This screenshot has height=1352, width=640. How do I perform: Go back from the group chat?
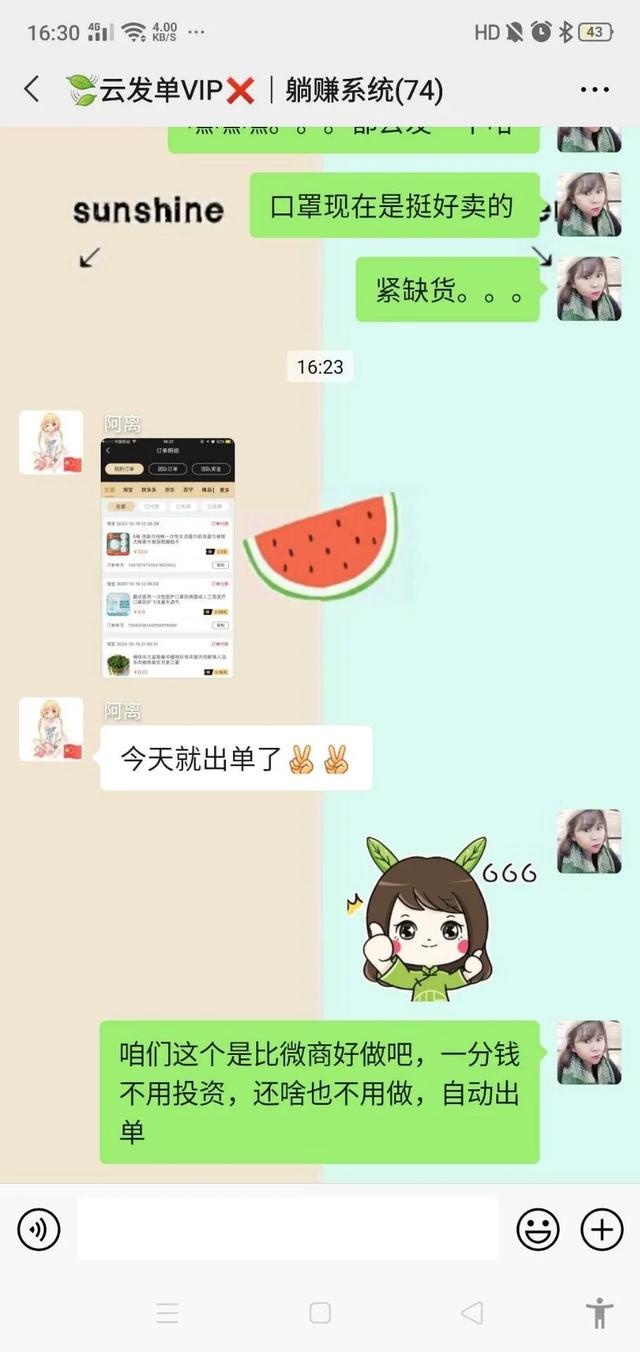pyautogui.click(x=32, y=90)
